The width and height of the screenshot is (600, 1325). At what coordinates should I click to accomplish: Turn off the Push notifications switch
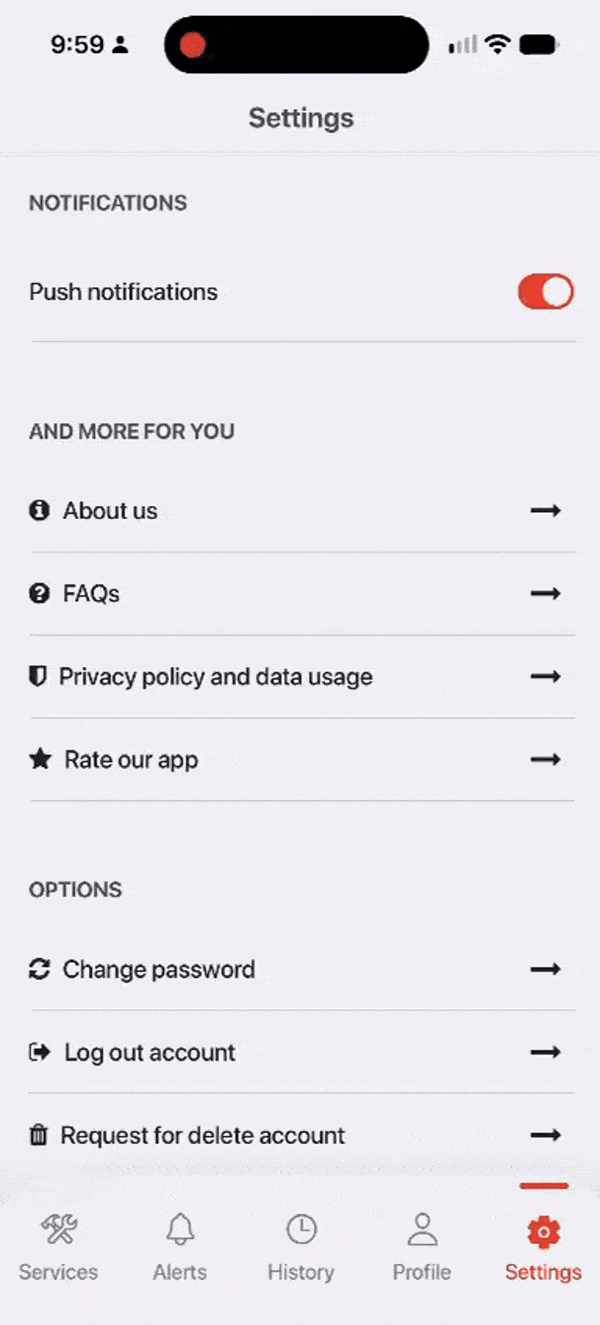tap(545, 292)
